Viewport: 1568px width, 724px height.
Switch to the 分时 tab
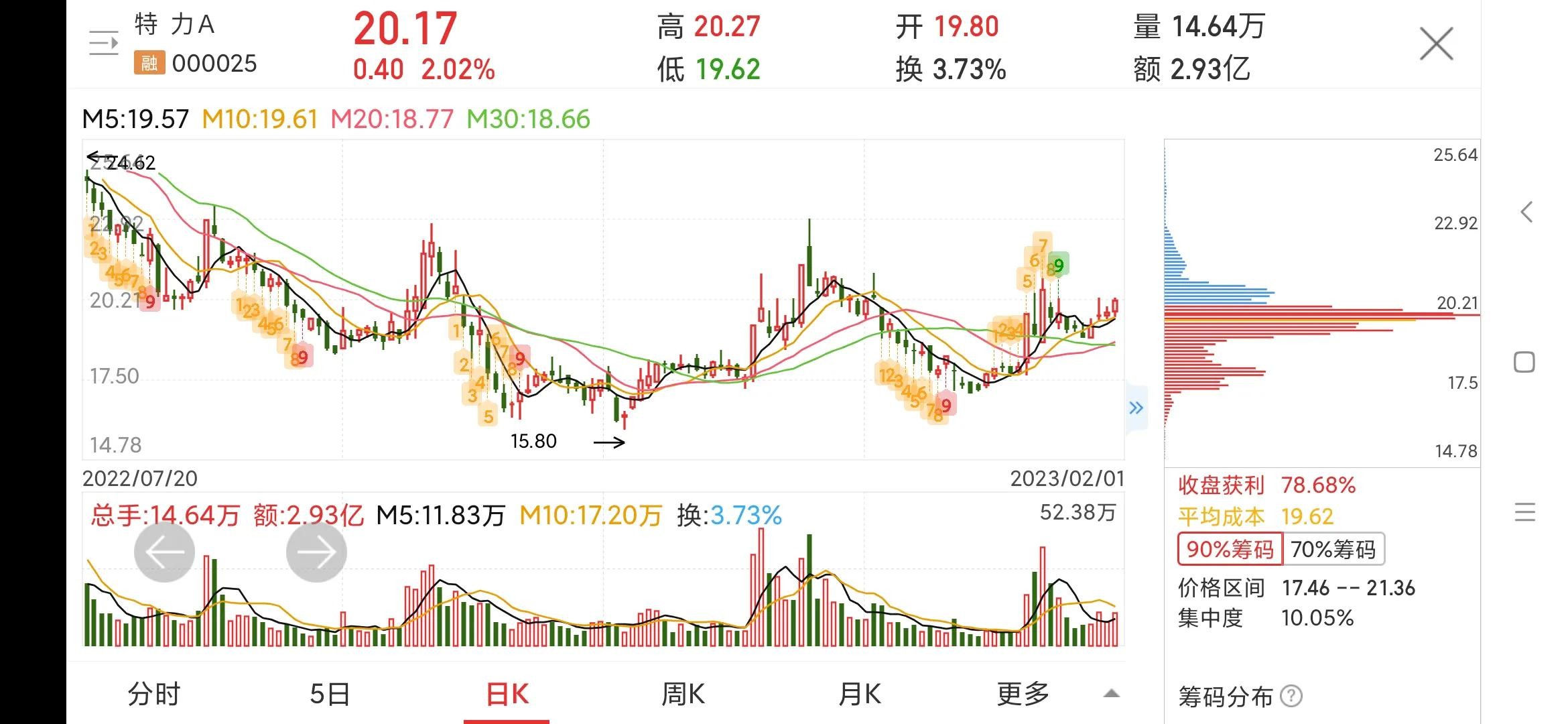point(154,694)
